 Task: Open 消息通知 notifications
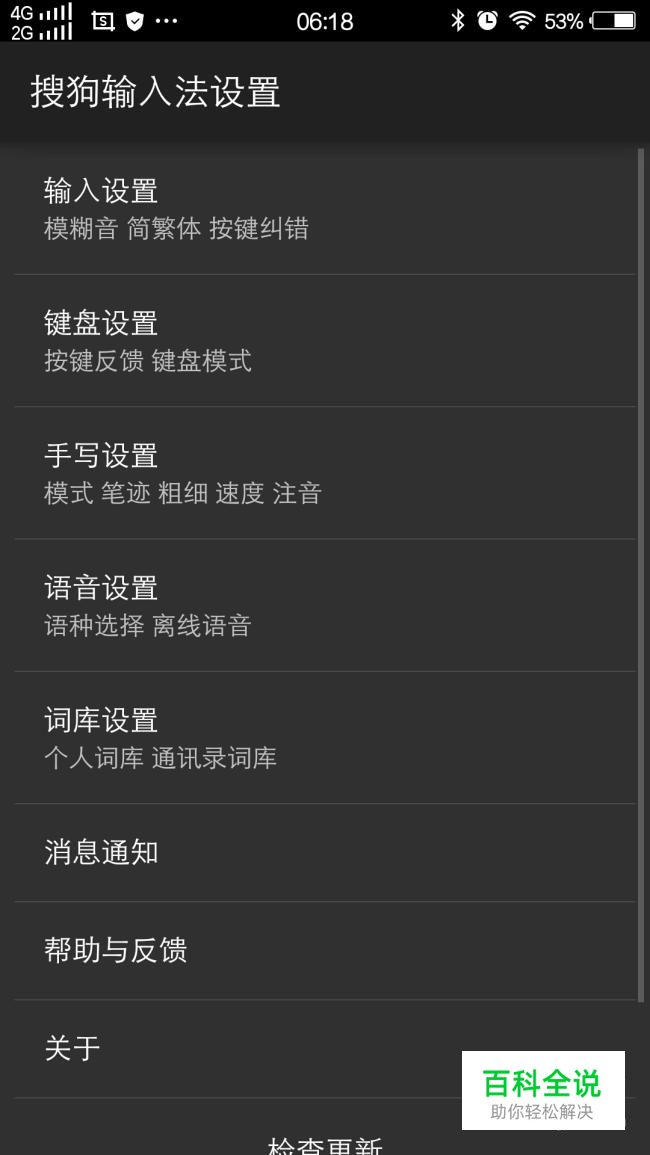[x=324, y=853]
